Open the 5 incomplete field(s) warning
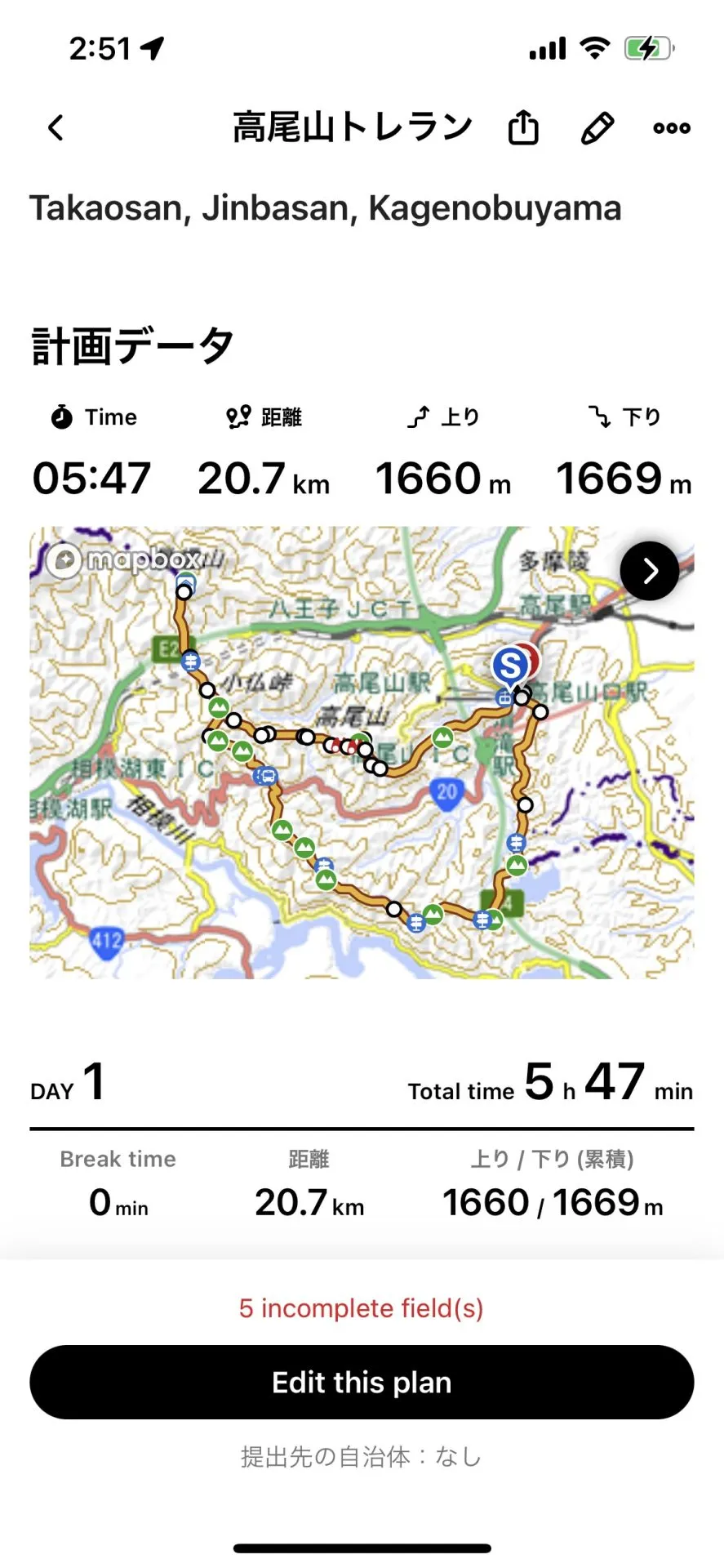Viewport: 724px width, 1568px height. click(362, 1307)
